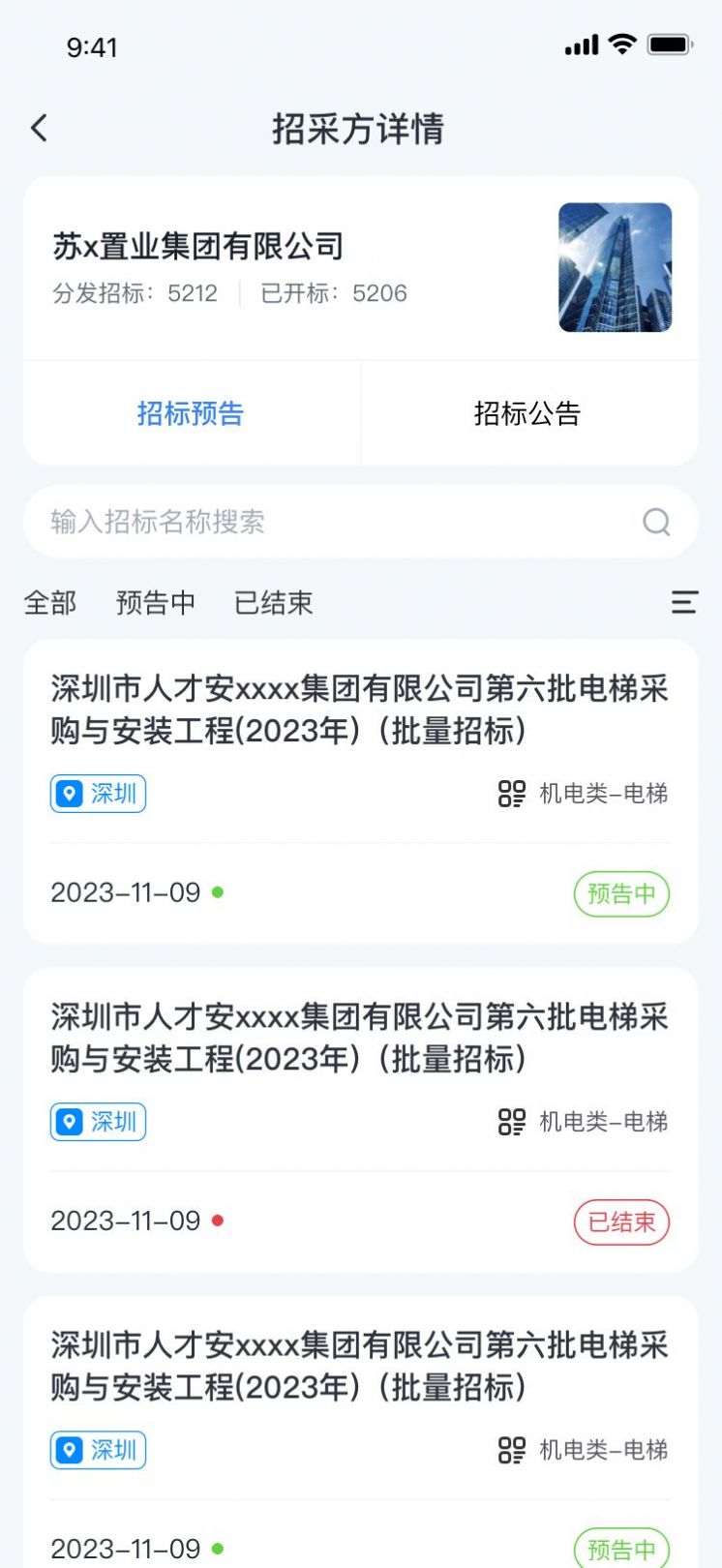Tap the green status dot beside 2023-11-09
The width and height of the screenshot is (722, 1568).
tap(219, 892)
